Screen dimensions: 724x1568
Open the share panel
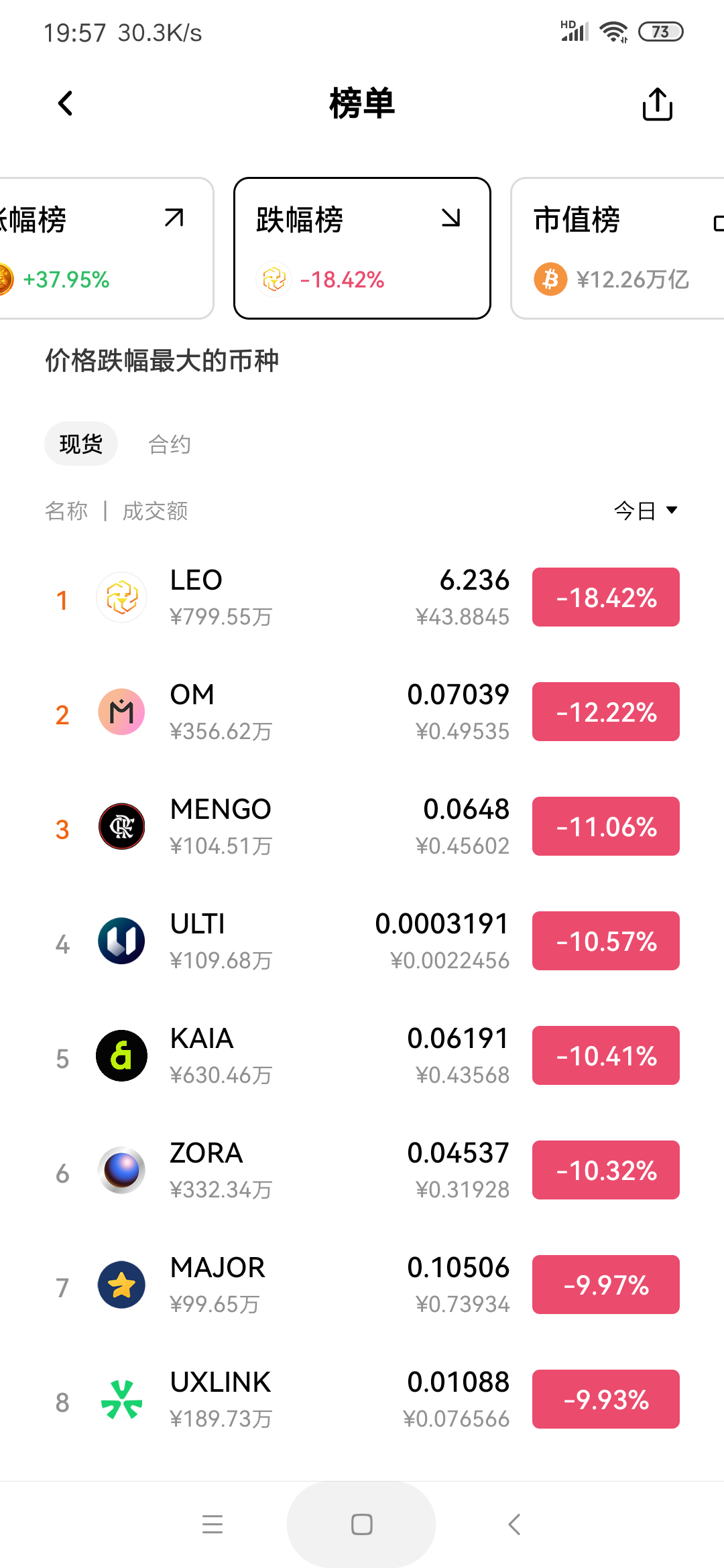(x=656, y=104)
